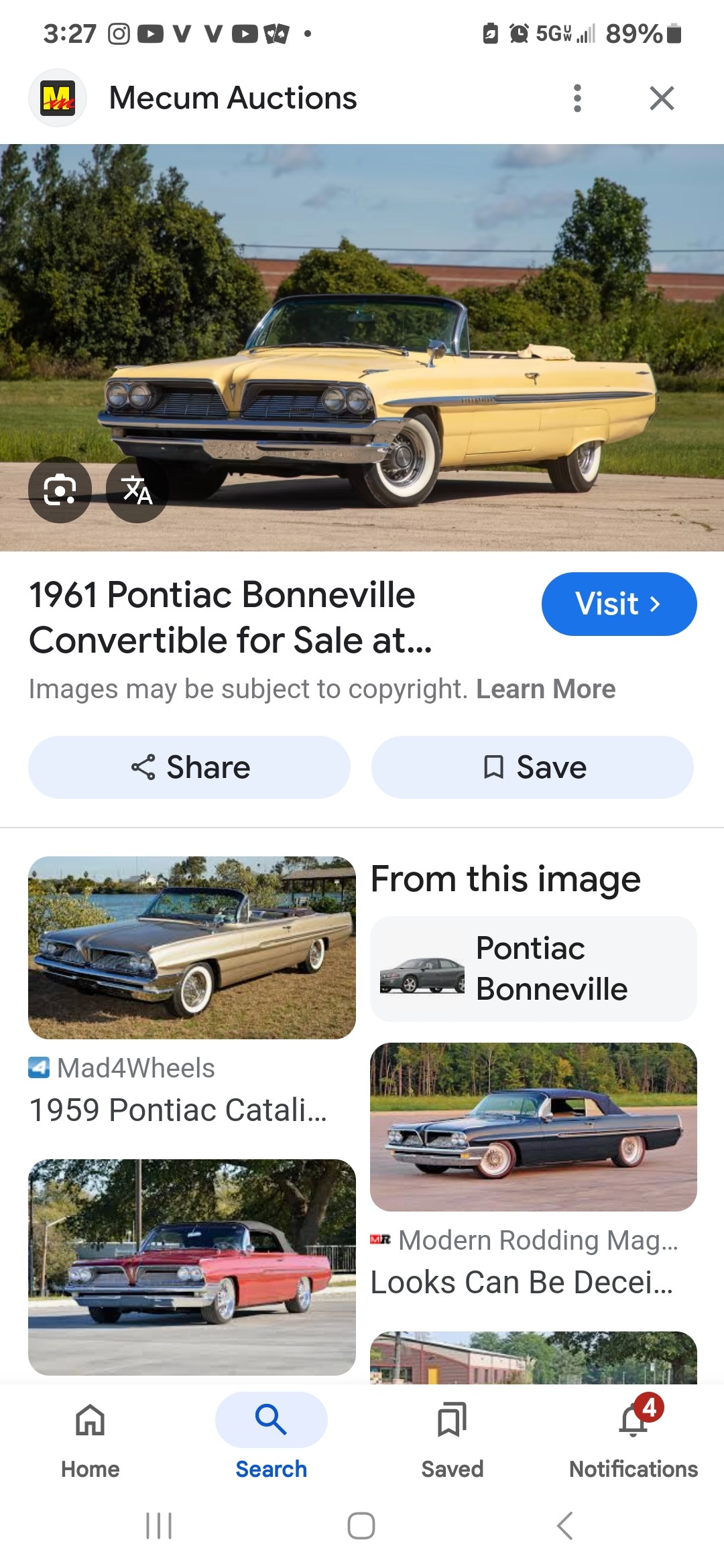Open the red Pontiac convertible image
Viewport: 724px width, 1568px height.
192,1266
